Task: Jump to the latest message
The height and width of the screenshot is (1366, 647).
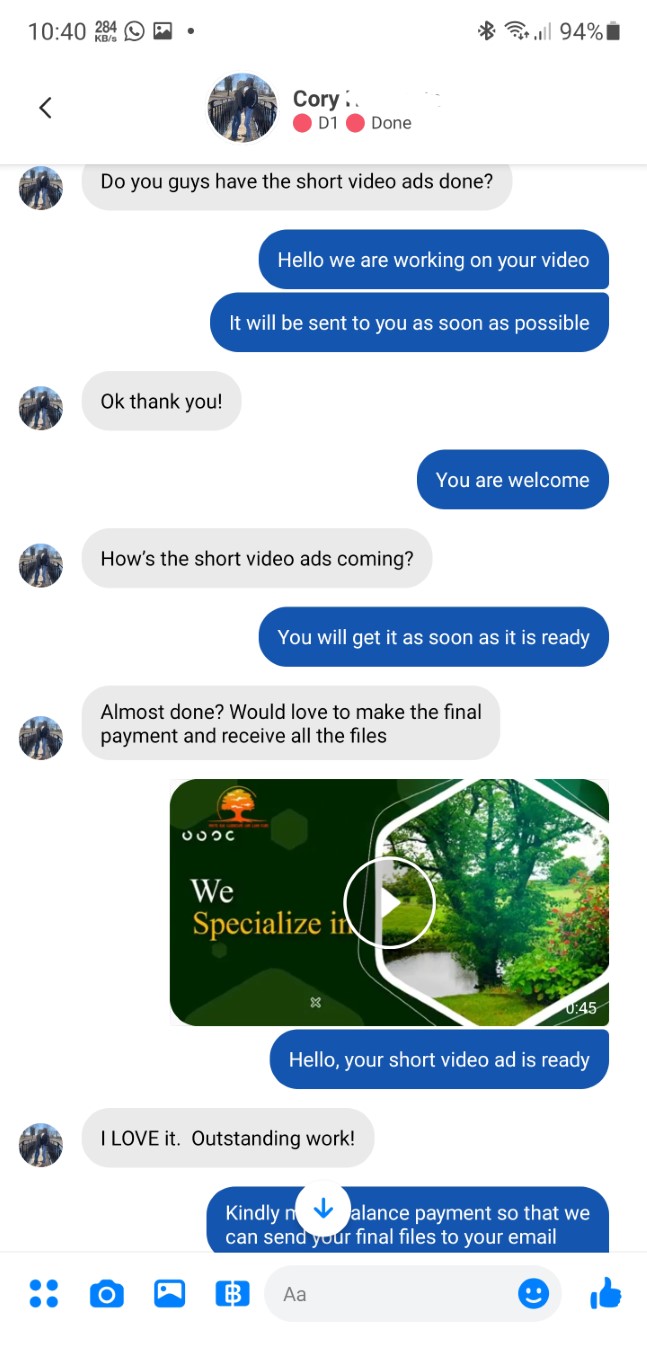Action: pos(323,1209)
